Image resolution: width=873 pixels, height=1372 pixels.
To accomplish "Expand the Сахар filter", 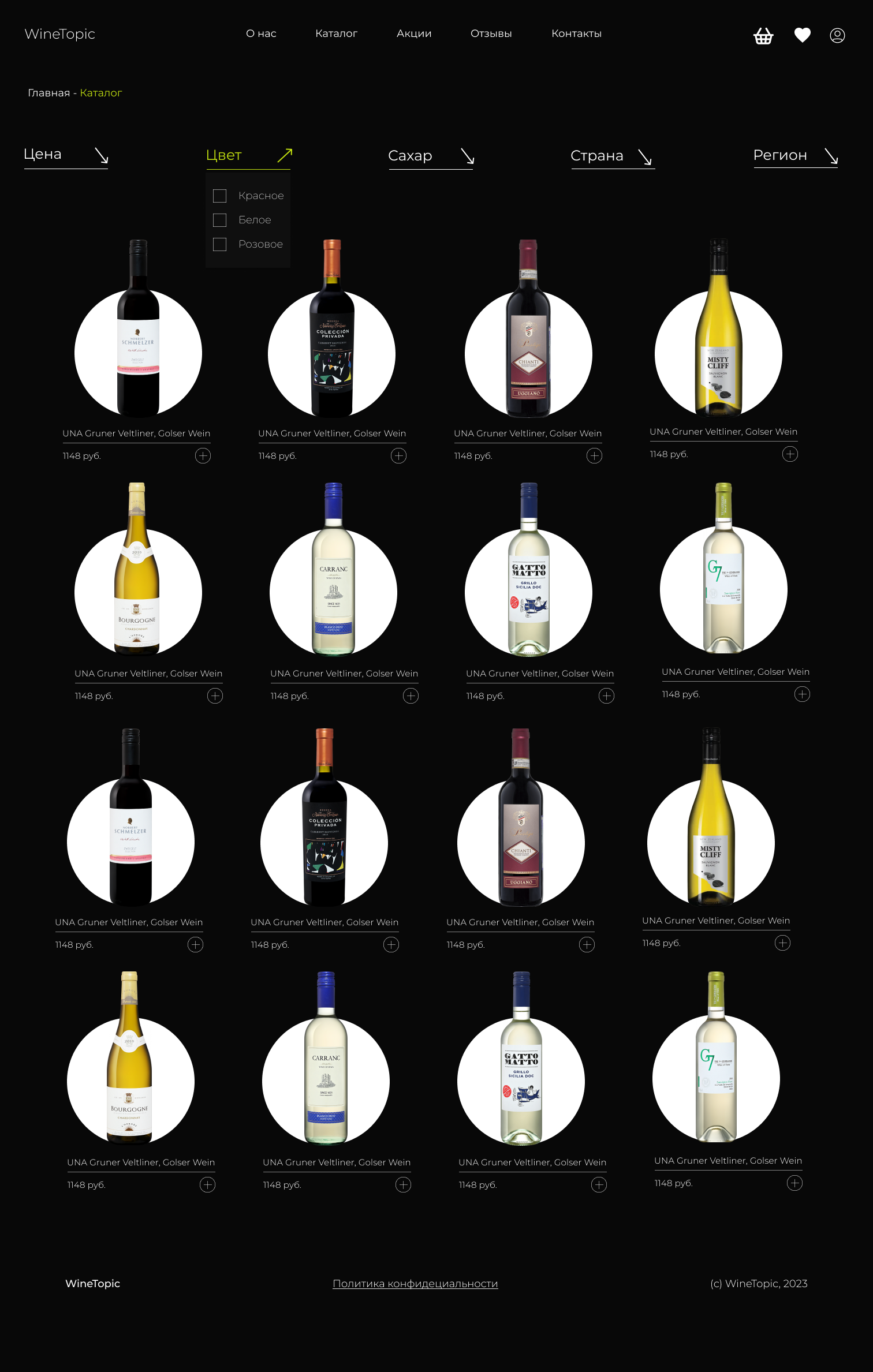I will (x=431, y=156).
